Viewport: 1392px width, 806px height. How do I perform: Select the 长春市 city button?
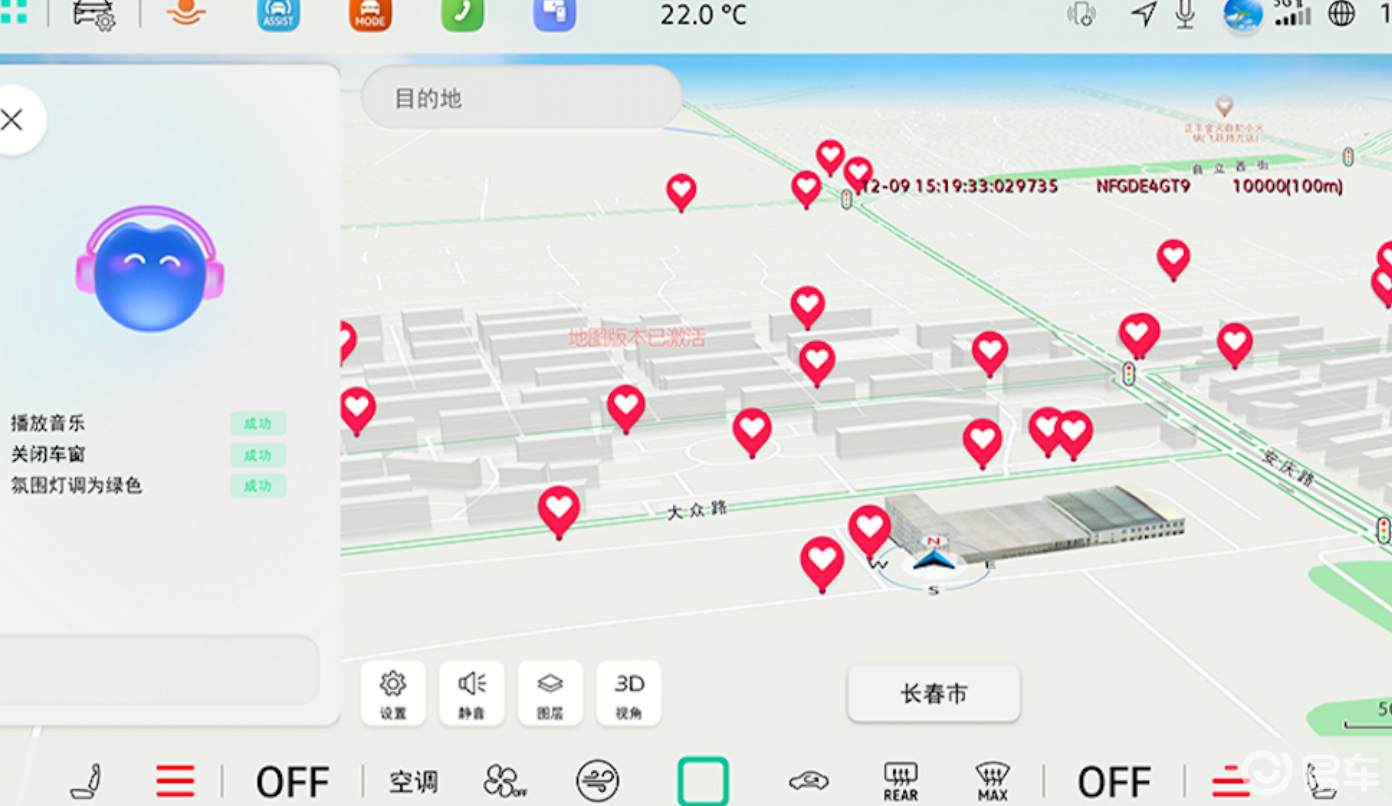click(x=933, y=693)
